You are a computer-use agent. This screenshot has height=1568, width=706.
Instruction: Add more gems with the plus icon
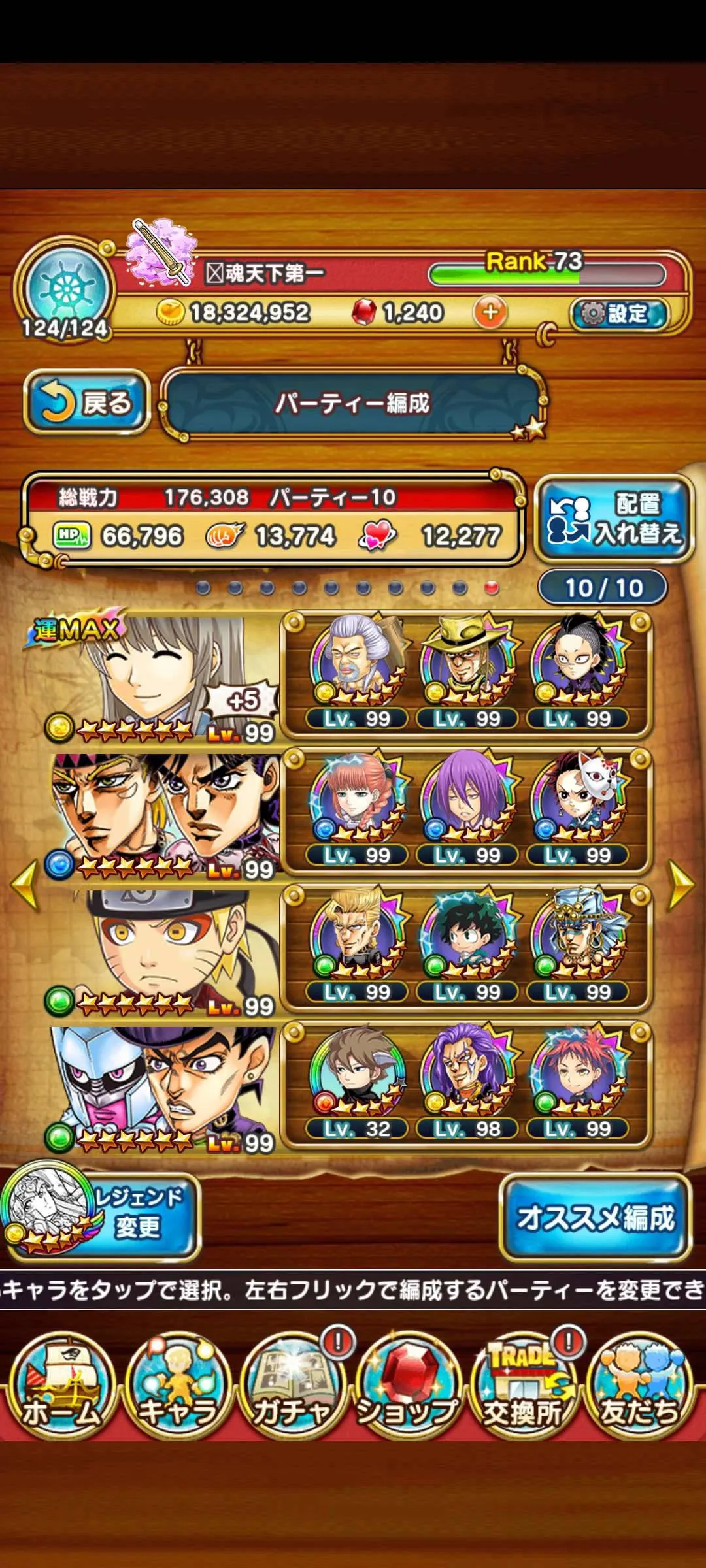click(x=490, y=312)
